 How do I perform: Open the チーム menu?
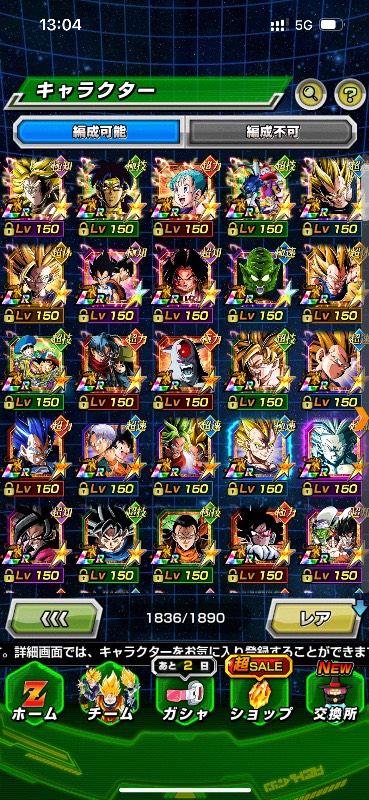[109, 698]
